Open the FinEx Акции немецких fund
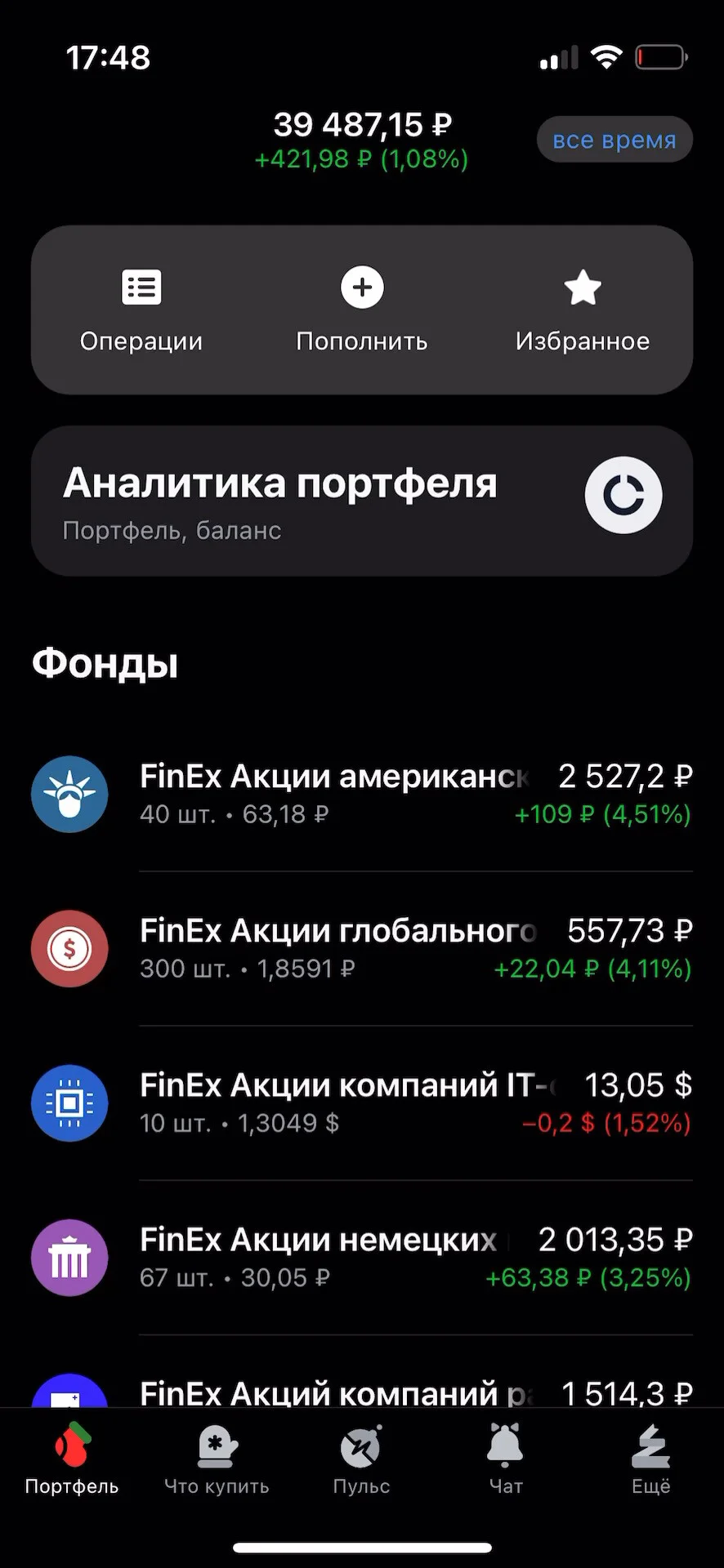This screenshot has width=724, height=1568. click(x=362, y=1257)
